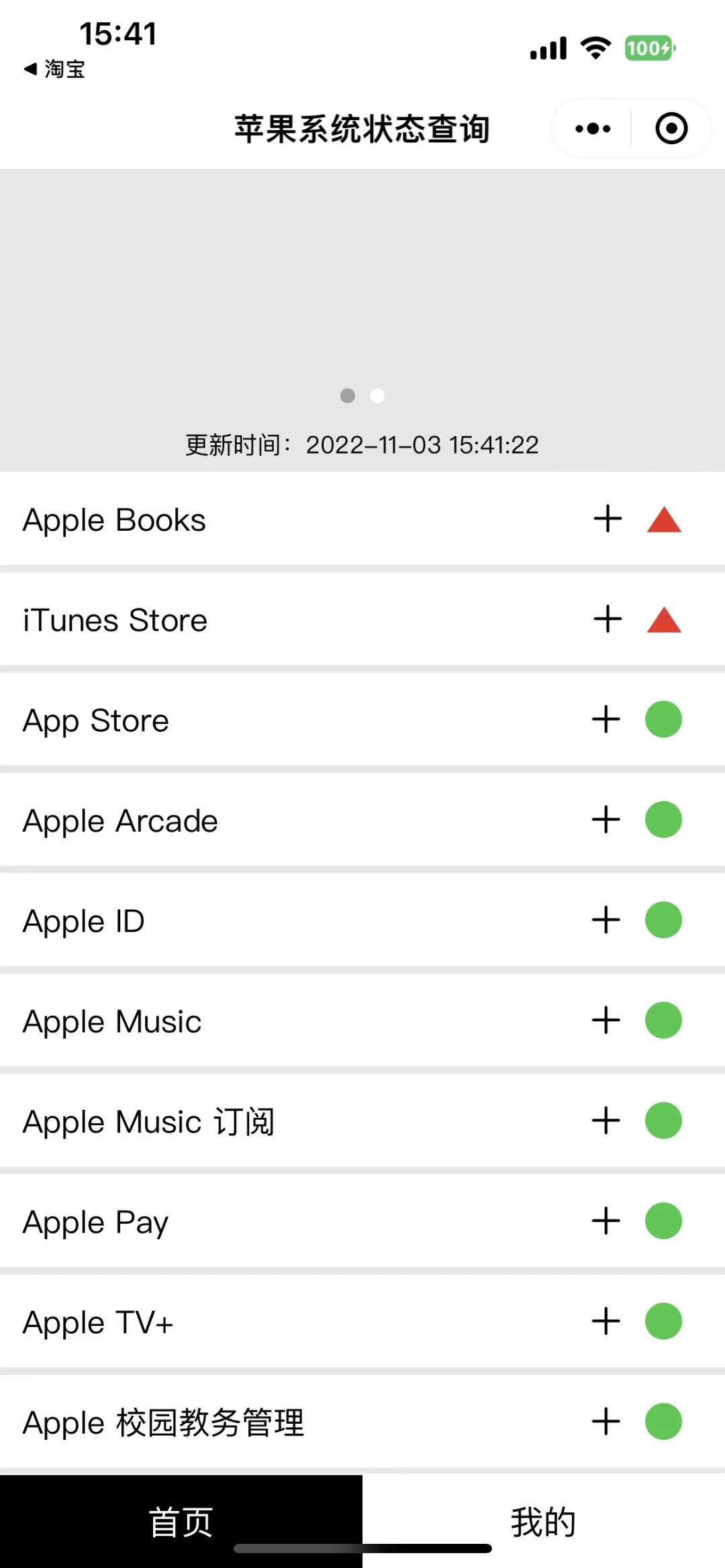Expand the Apple Music 订阅 status row
725x1568 pixels.
(x=606, y=1120)
